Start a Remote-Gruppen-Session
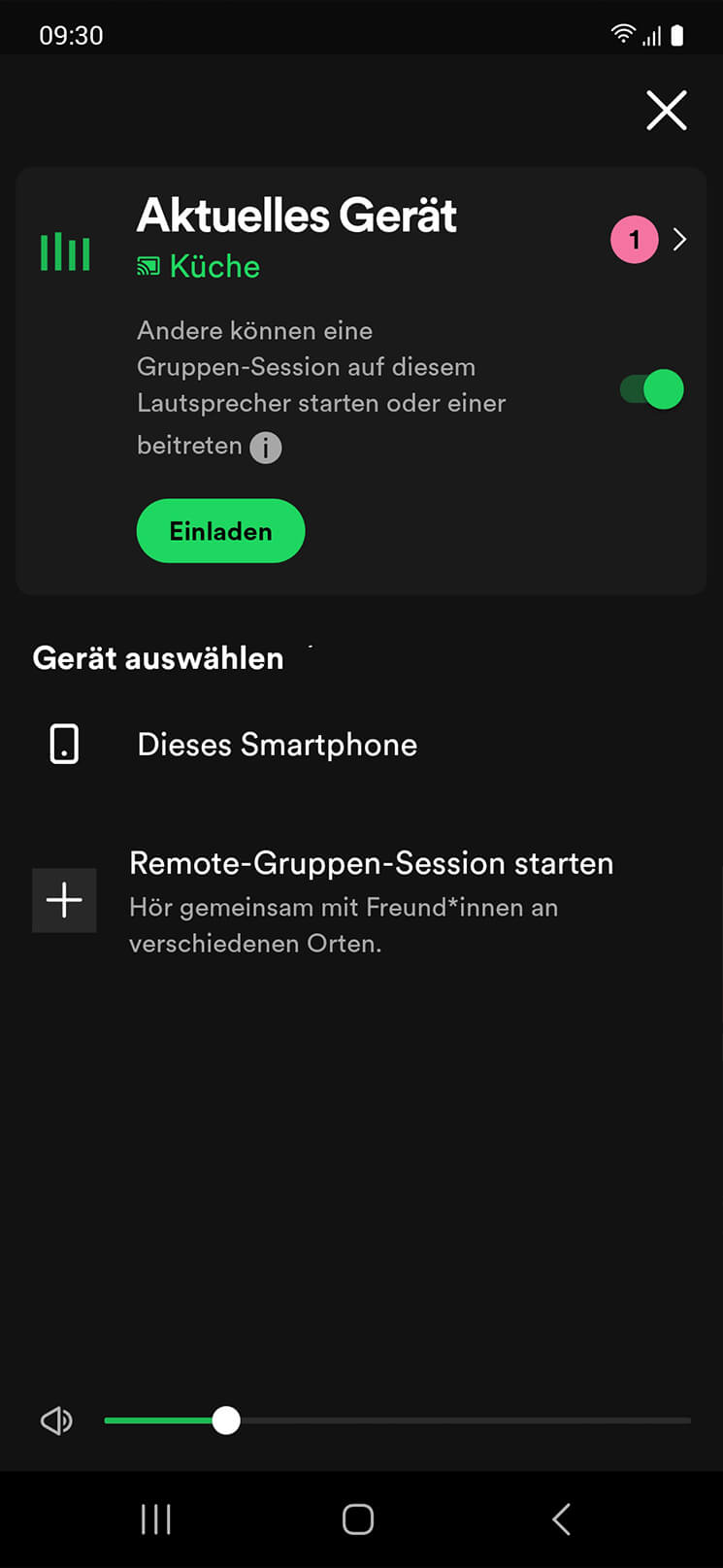Viewport: 723px width, 1568px height. coord(372,862)
